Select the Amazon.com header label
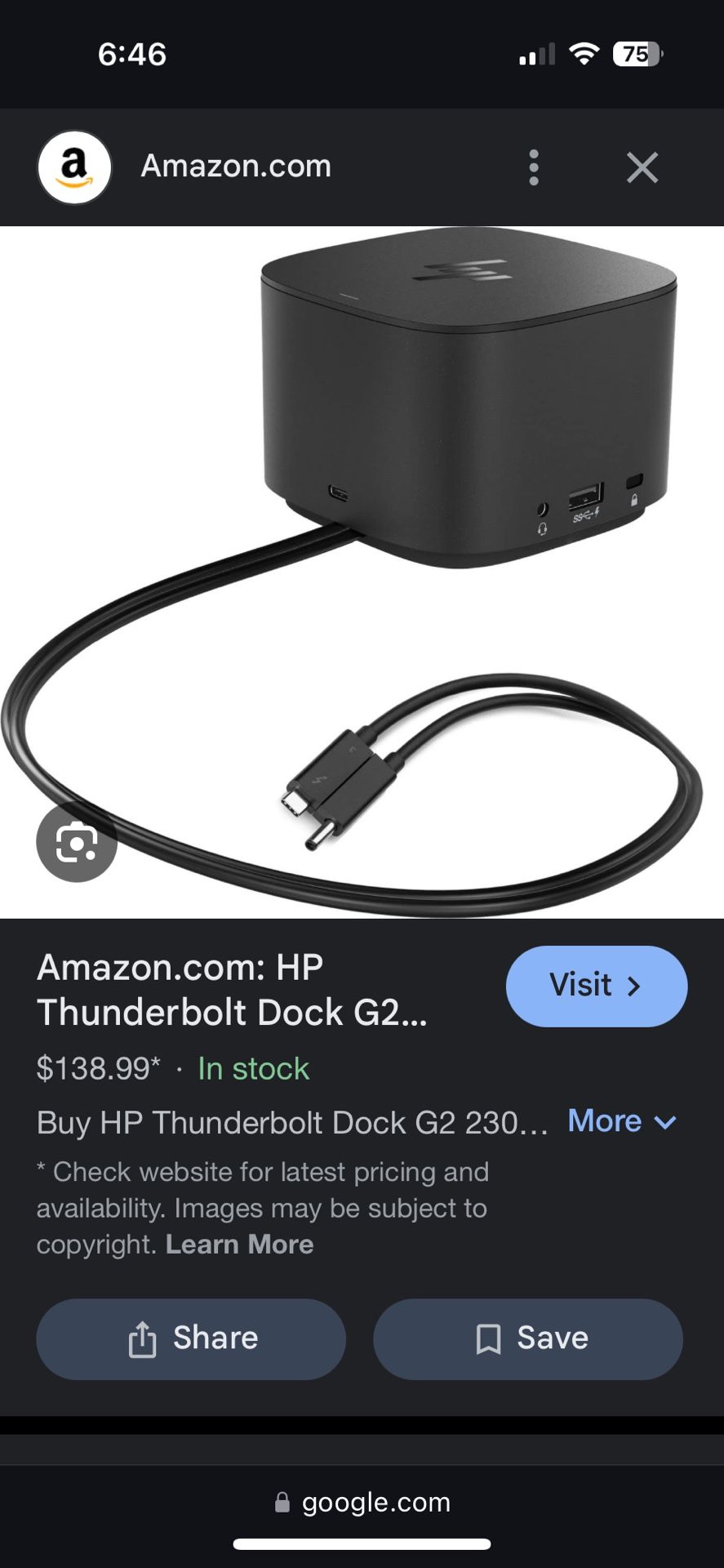Screen dimensions: 724x1568 point(236,167)
